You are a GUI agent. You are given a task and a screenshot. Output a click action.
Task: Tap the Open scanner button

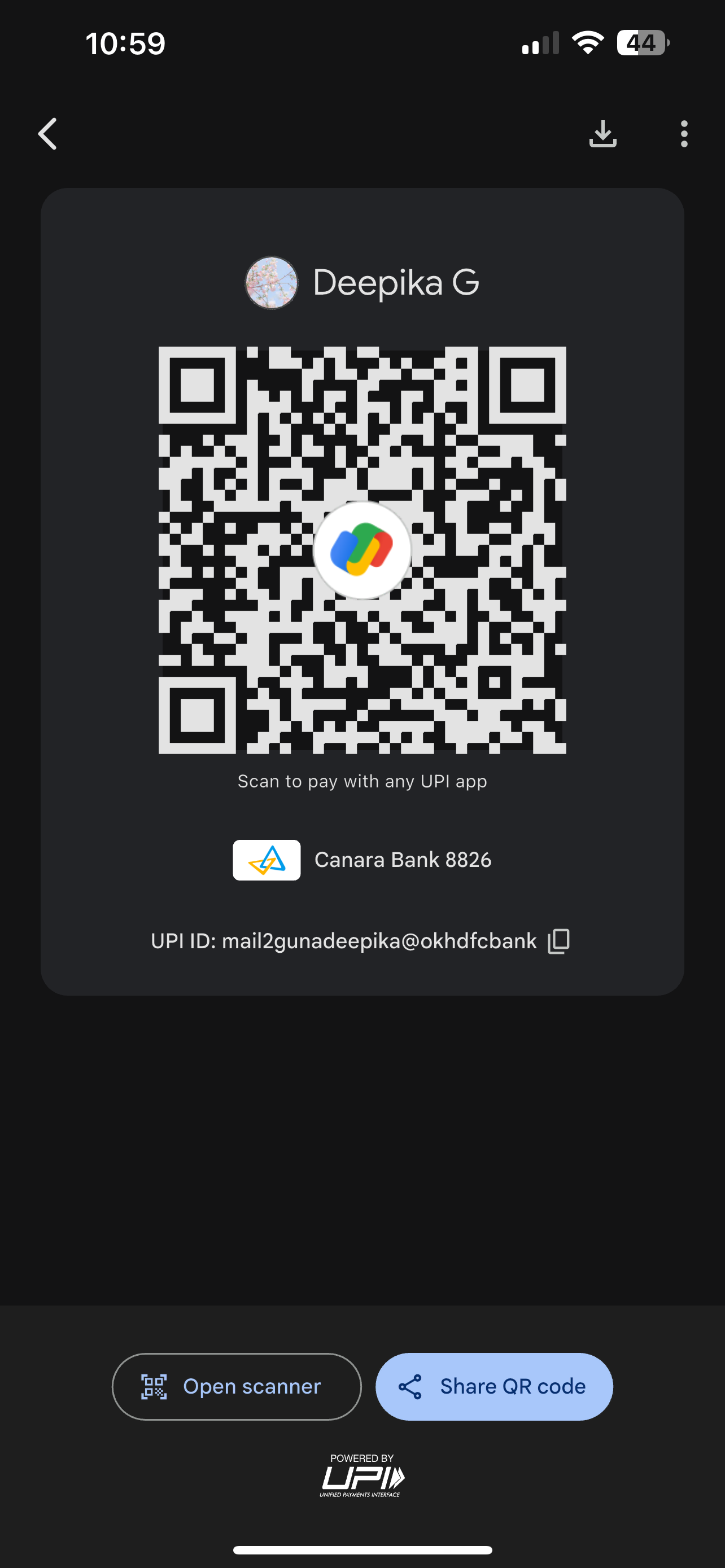pyautogui.click(x=237, y=1387)
